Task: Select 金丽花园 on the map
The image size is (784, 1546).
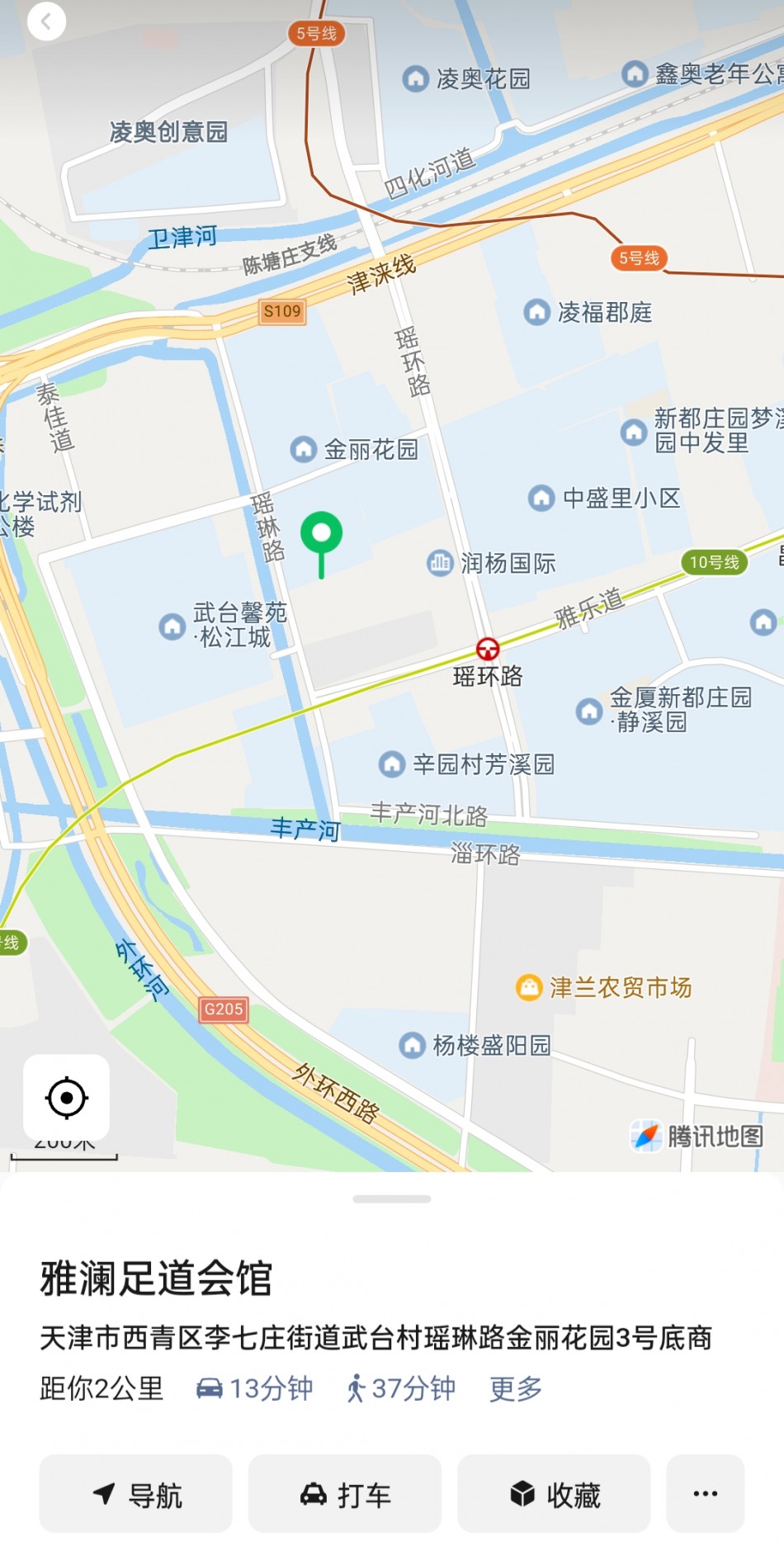Action: pos(355,450)
